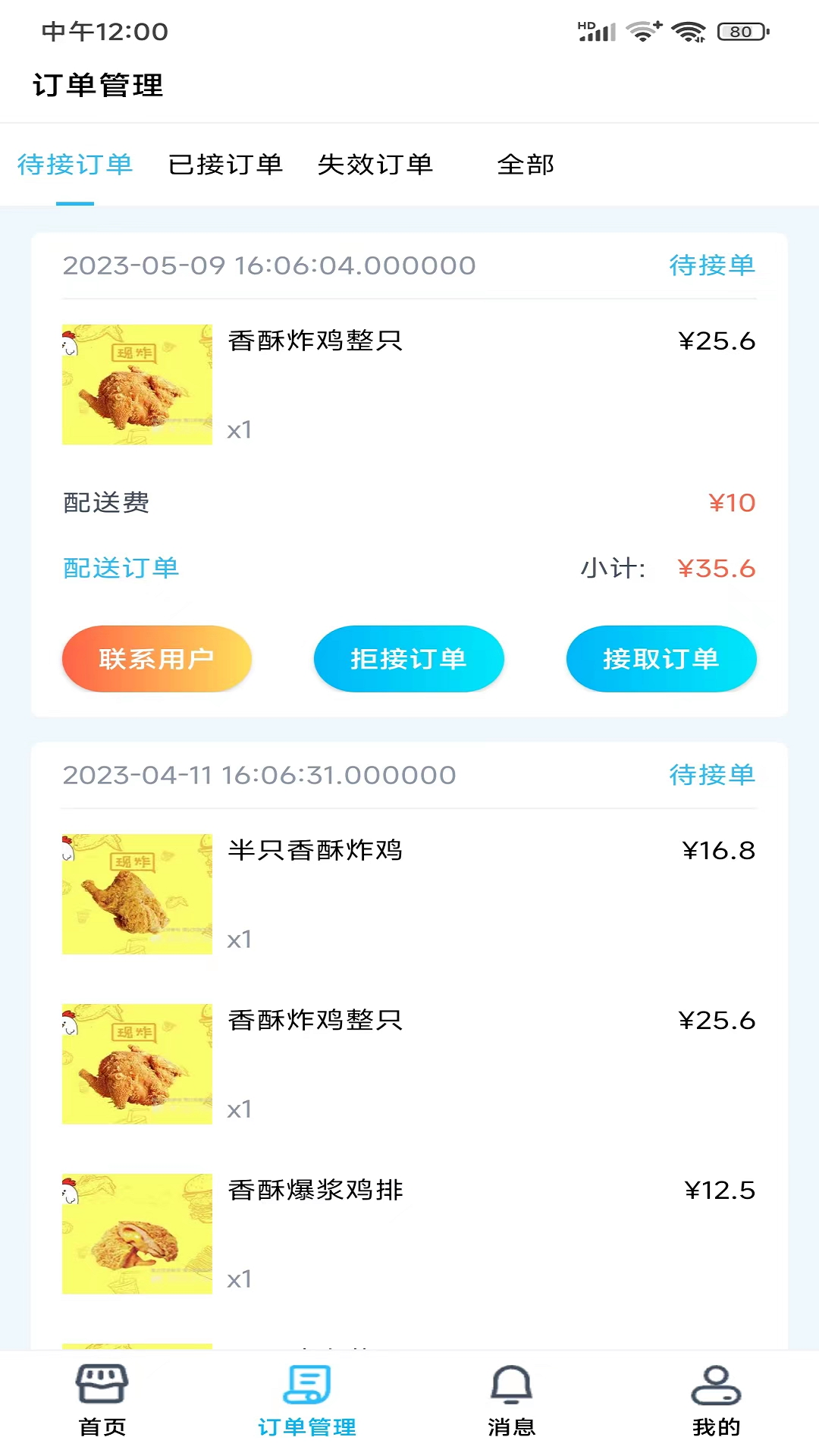The height and width of the screenshot is (1456, 819).
Task: Switch to the 已接订单 tab
Action: [225, 165]
